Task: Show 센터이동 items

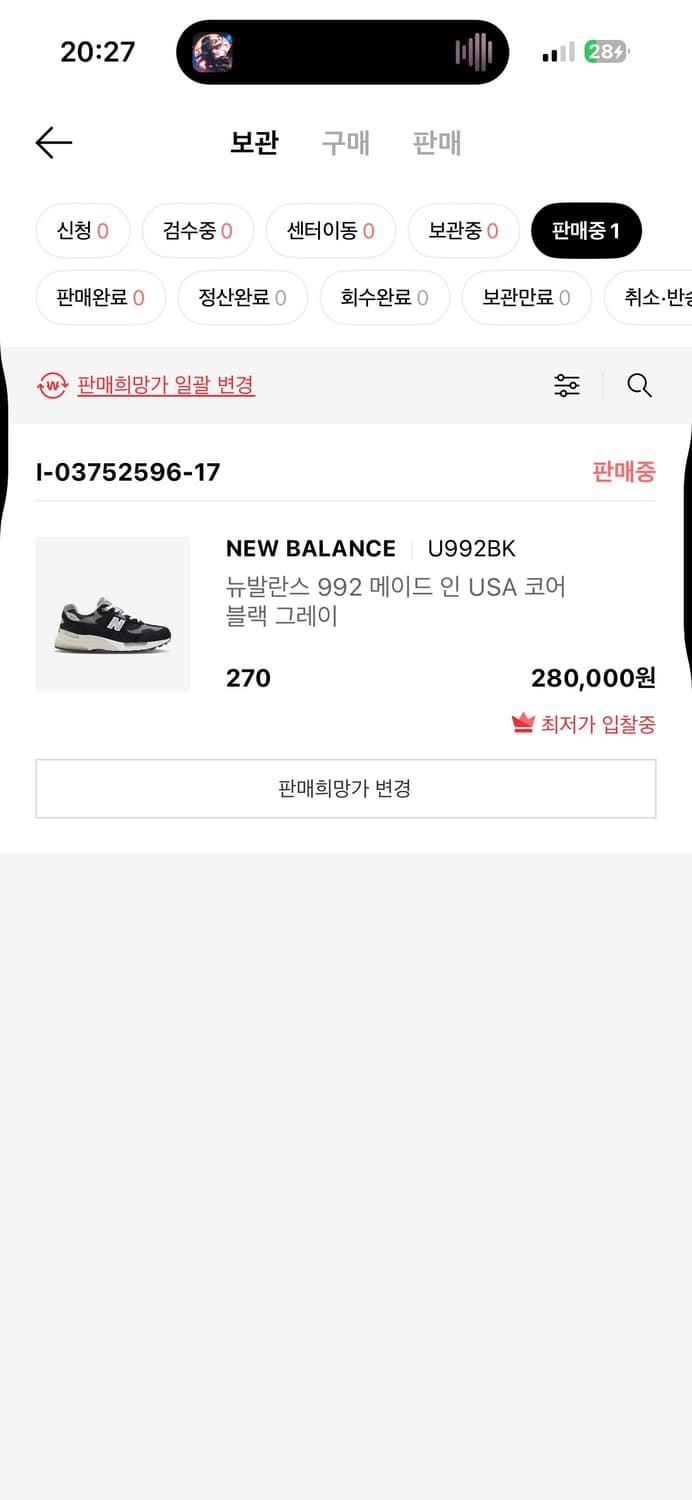Action: 330,231
